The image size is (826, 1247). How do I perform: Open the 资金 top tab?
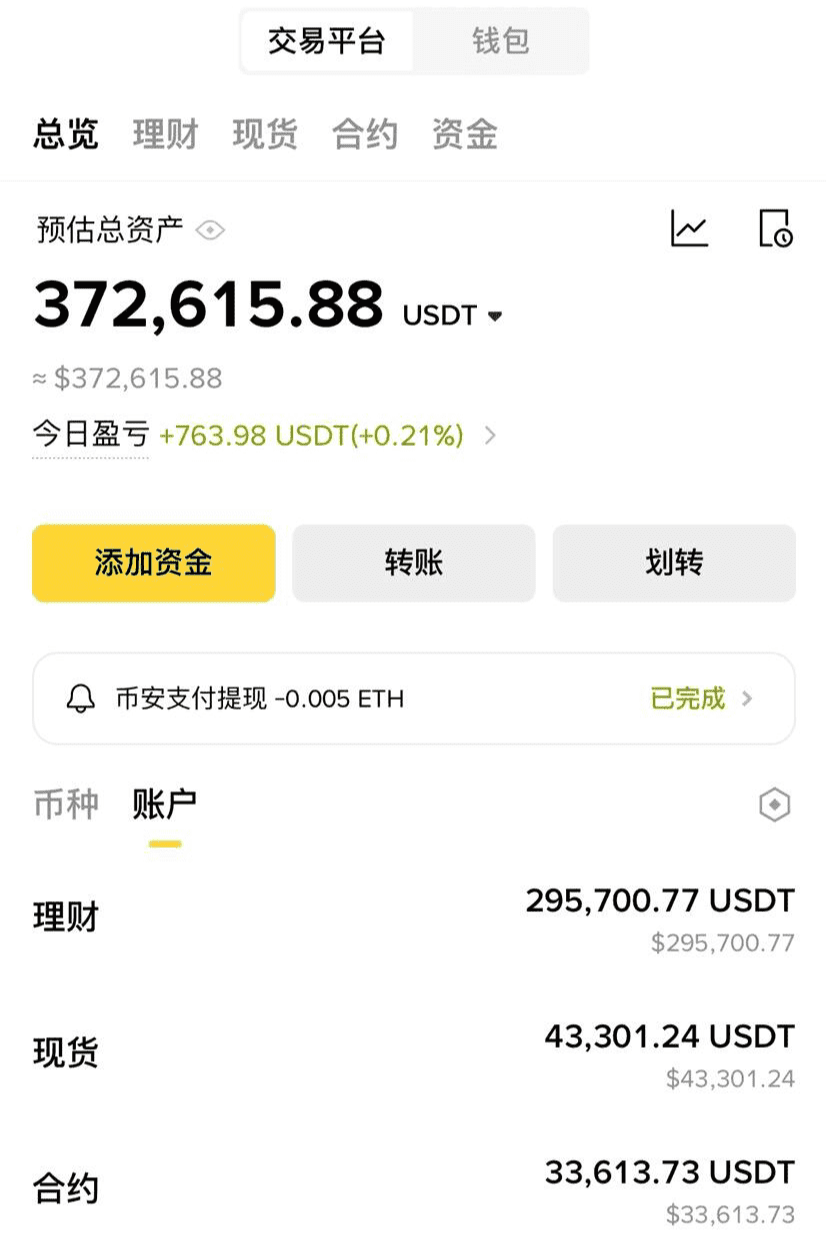(x=464, y=134)
